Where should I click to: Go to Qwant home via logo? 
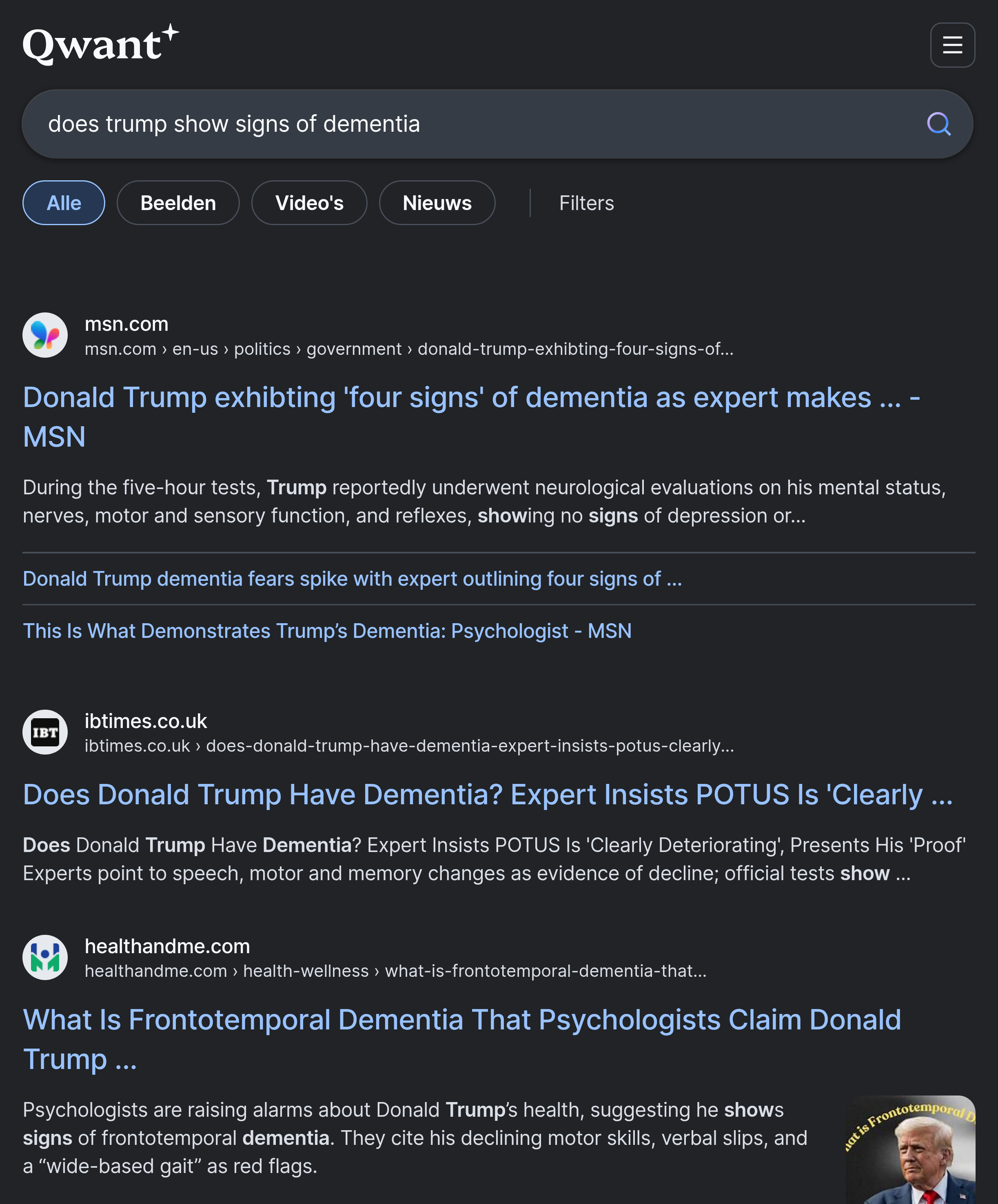(100, 45)
